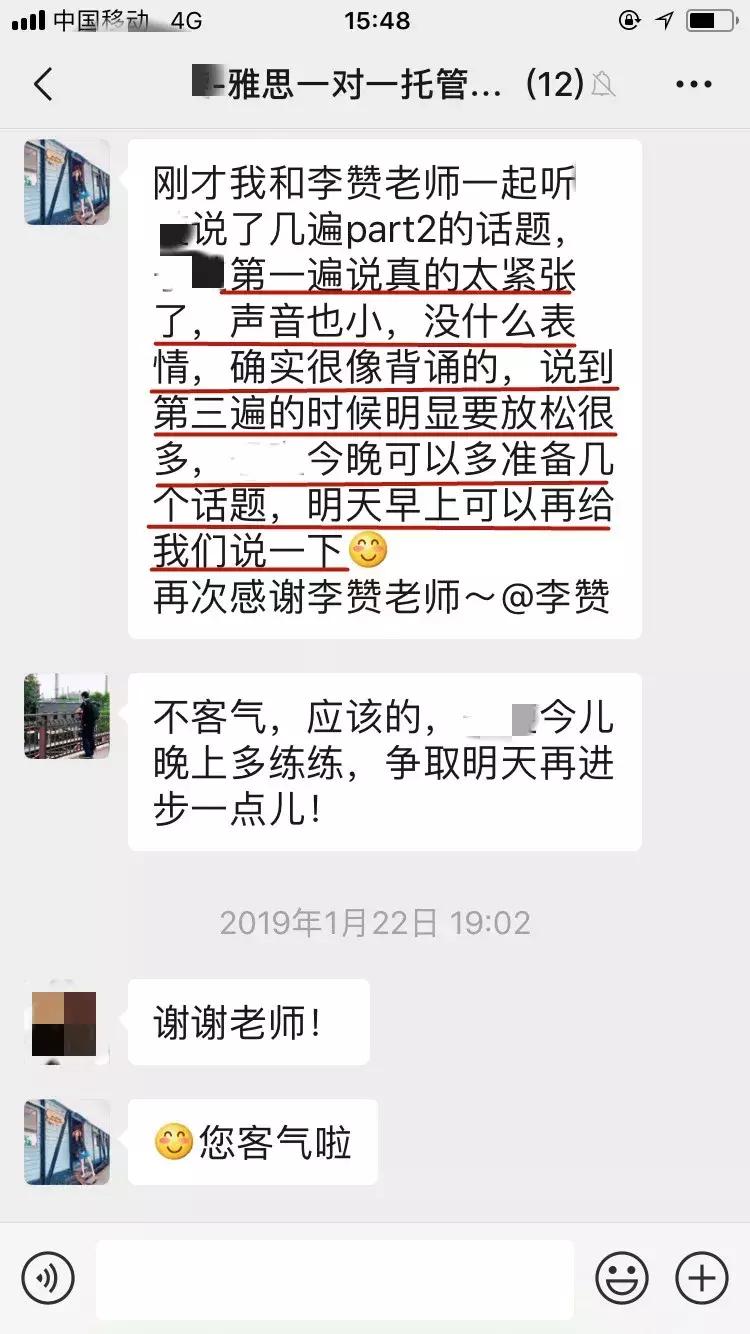Screen dimensions: 750x1334
Task: Open the attachment menu with the plus icon
Action: 700,1278
